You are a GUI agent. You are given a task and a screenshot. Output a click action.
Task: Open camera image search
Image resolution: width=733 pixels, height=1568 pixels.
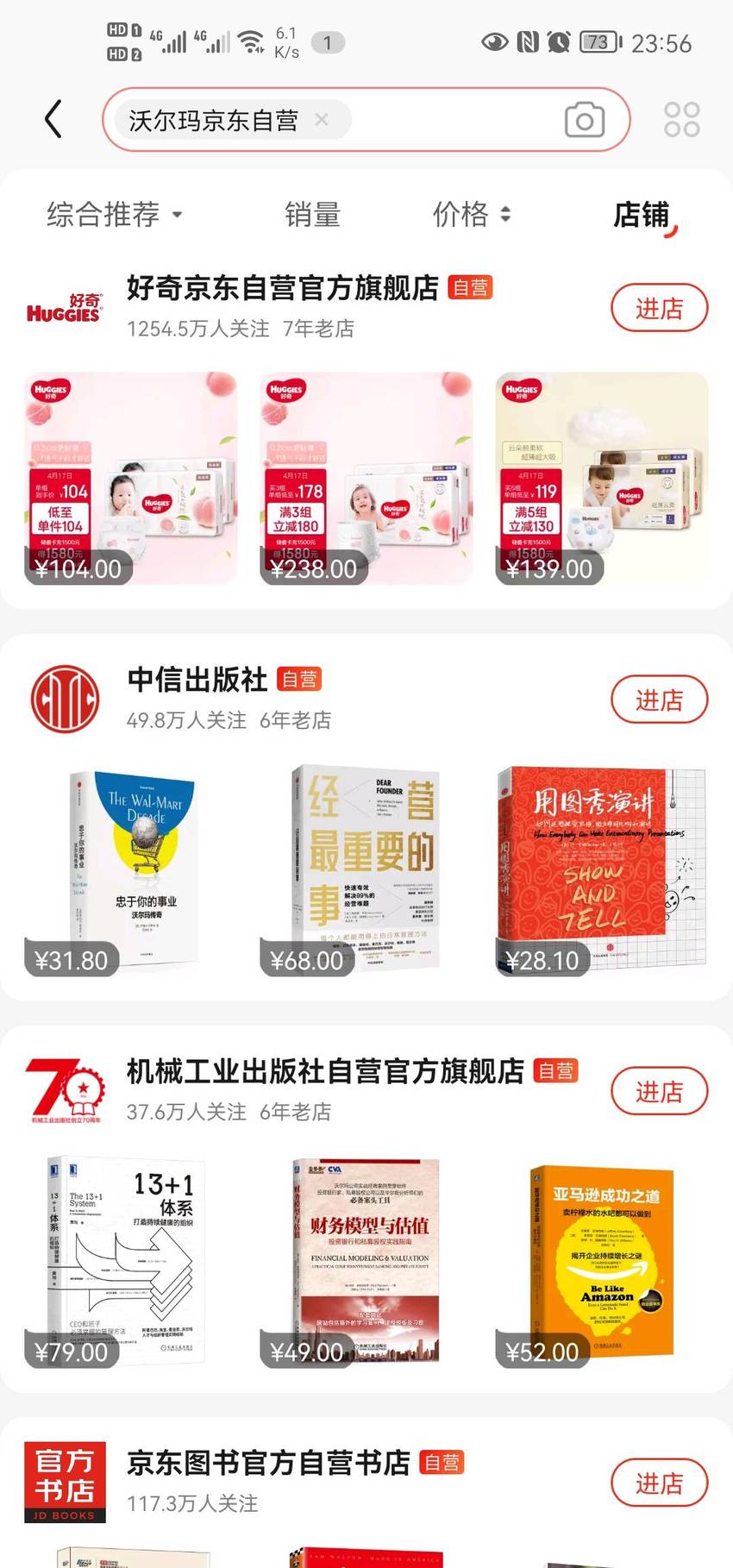(585, 120)
